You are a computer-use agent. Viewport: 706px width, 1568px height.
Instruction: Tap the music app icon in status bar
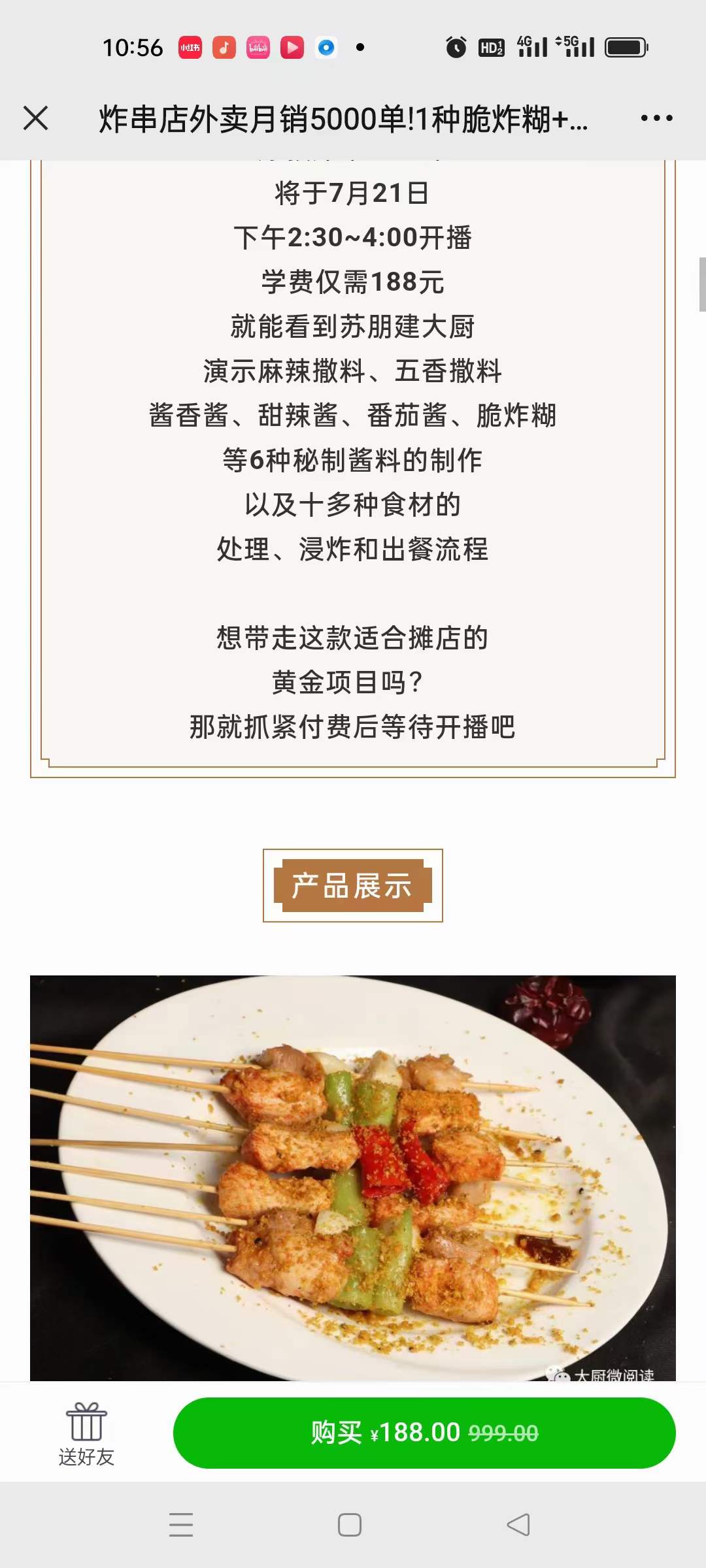223,48
